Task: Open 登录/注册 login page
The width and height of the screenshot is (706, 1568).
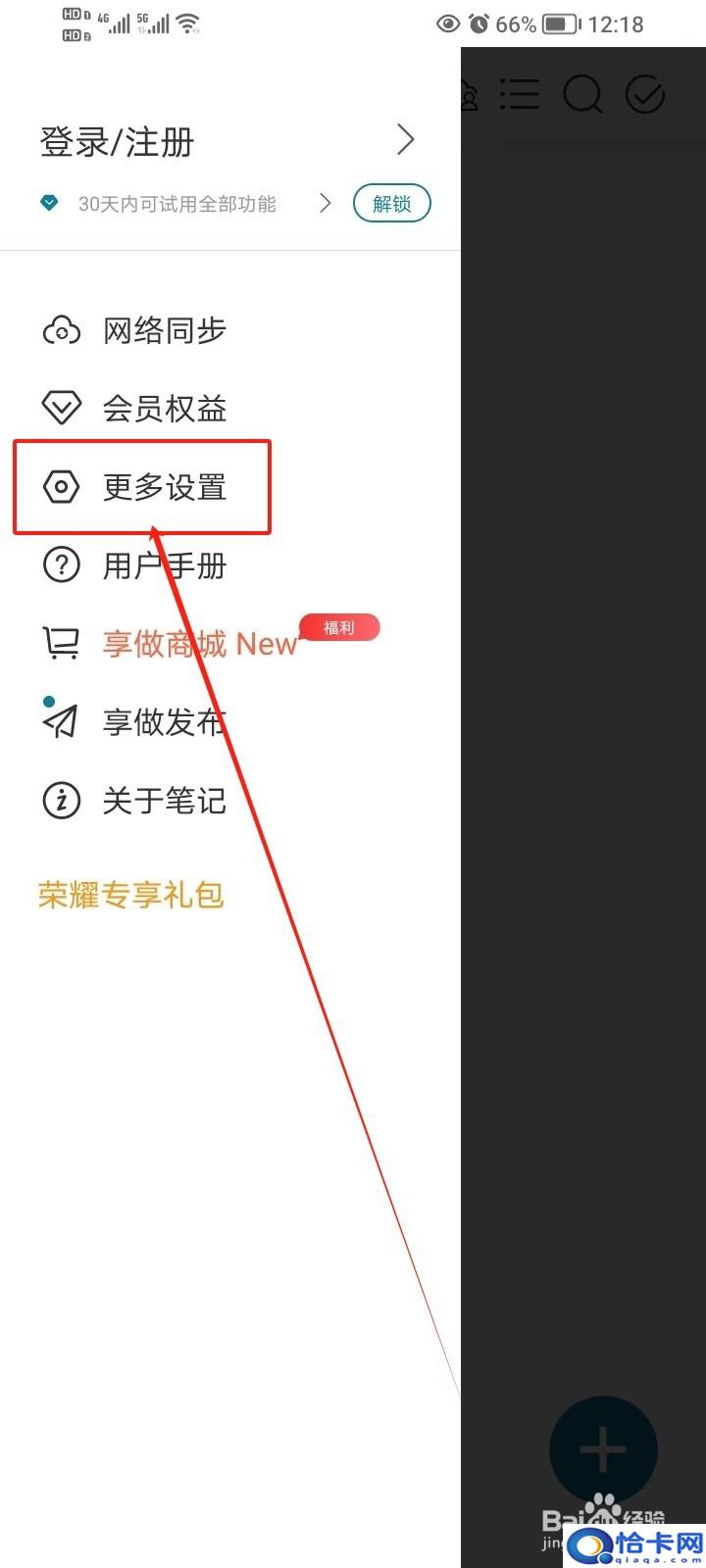Action: (227, 142)
